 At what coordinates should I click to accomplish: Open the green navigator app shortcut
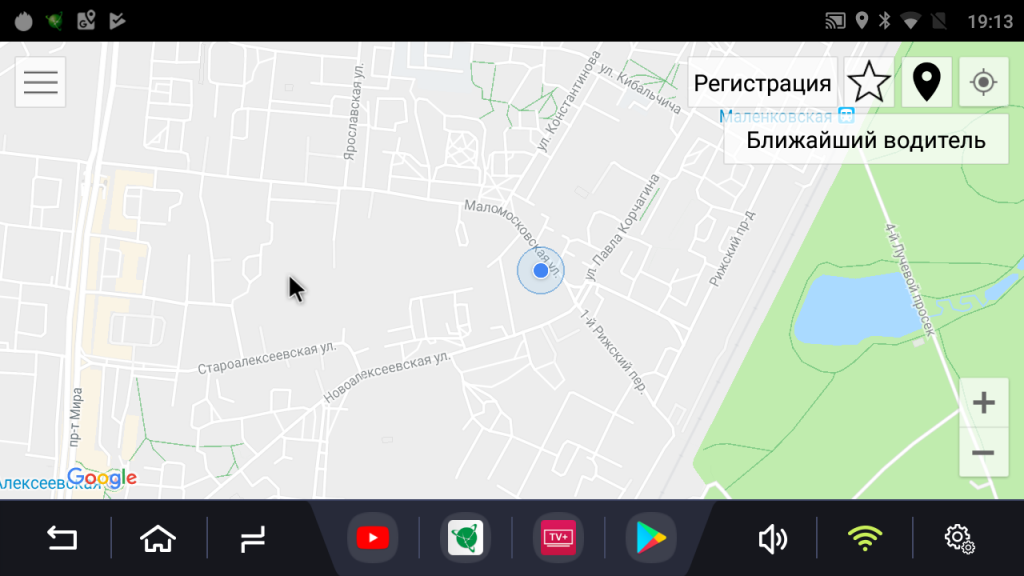(x=465, y=539)
